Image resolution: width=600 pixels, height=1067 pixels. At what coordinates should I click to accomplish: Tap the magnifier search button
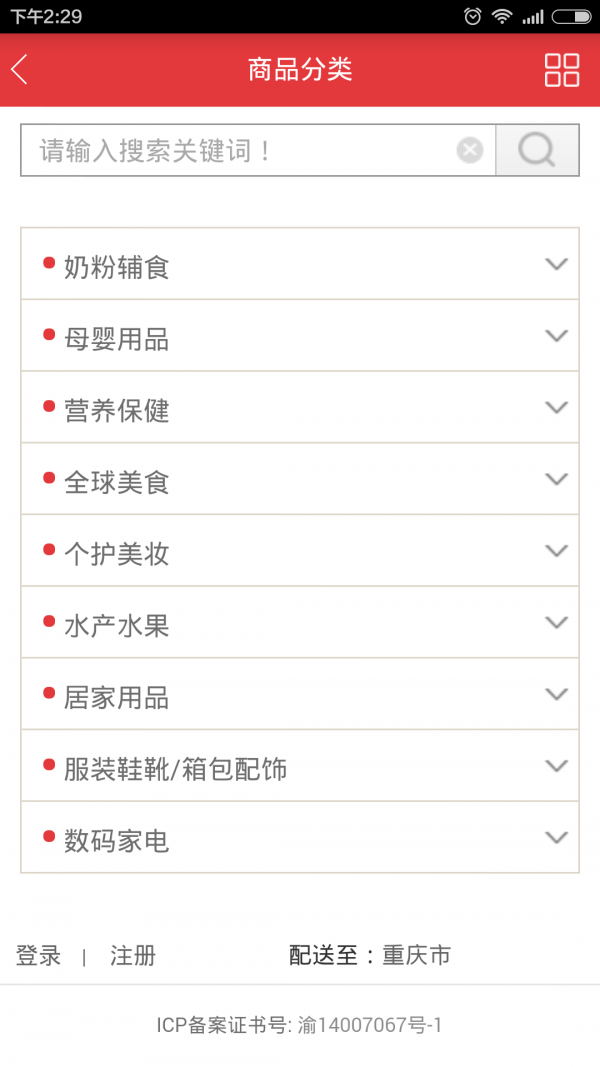(x=537, y=151)
